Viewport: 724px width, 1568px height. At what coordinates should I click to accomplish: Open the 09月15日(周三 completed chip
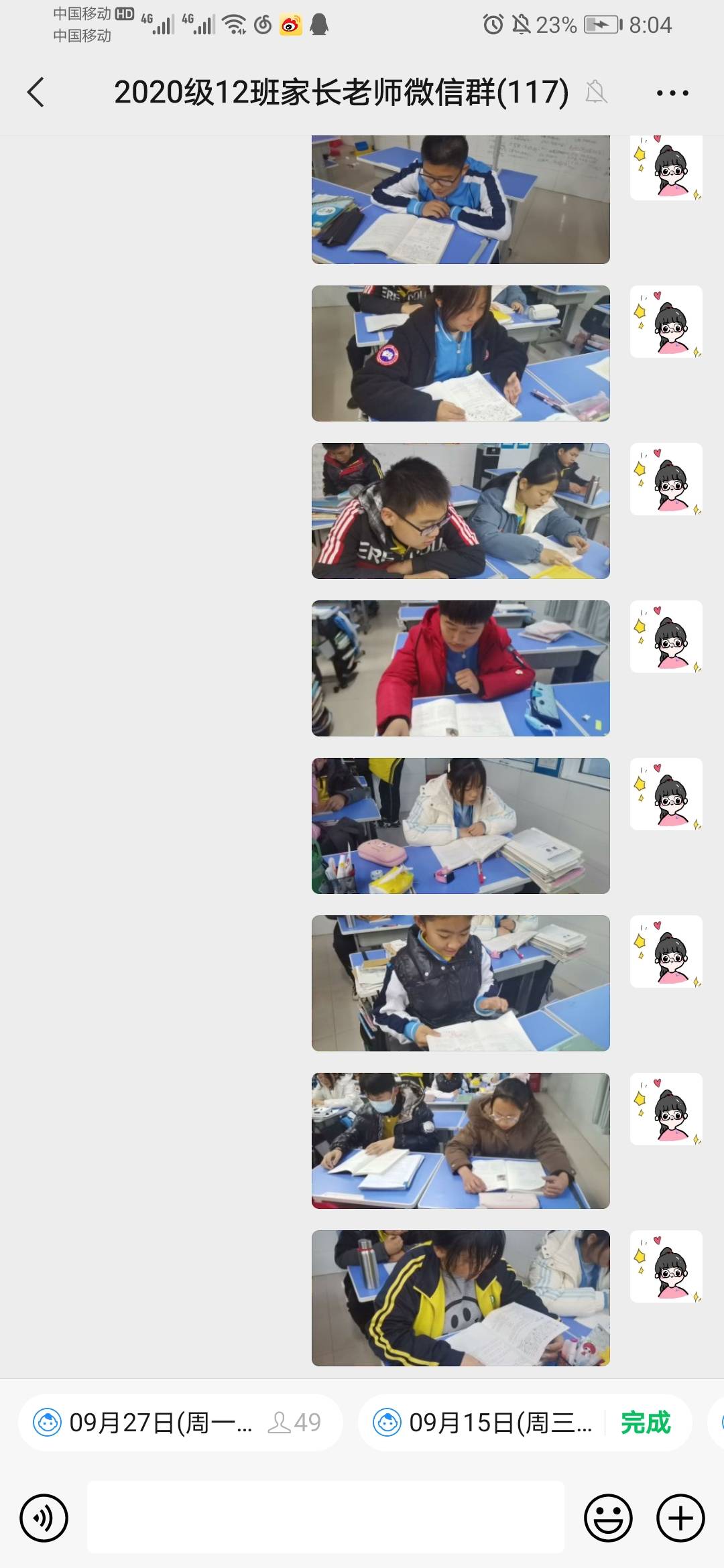click(x=525, y=1422)
